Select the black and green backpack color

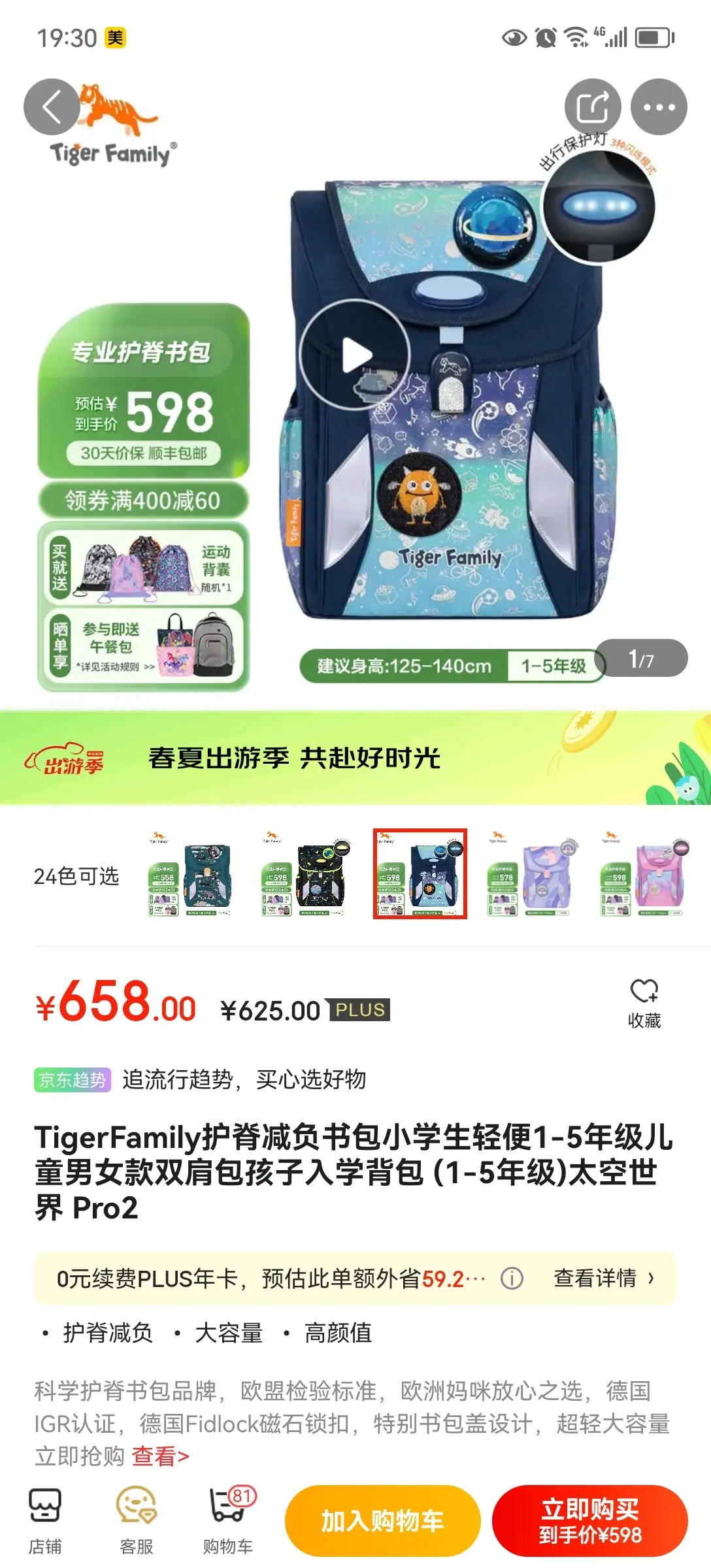click(306, 874)
